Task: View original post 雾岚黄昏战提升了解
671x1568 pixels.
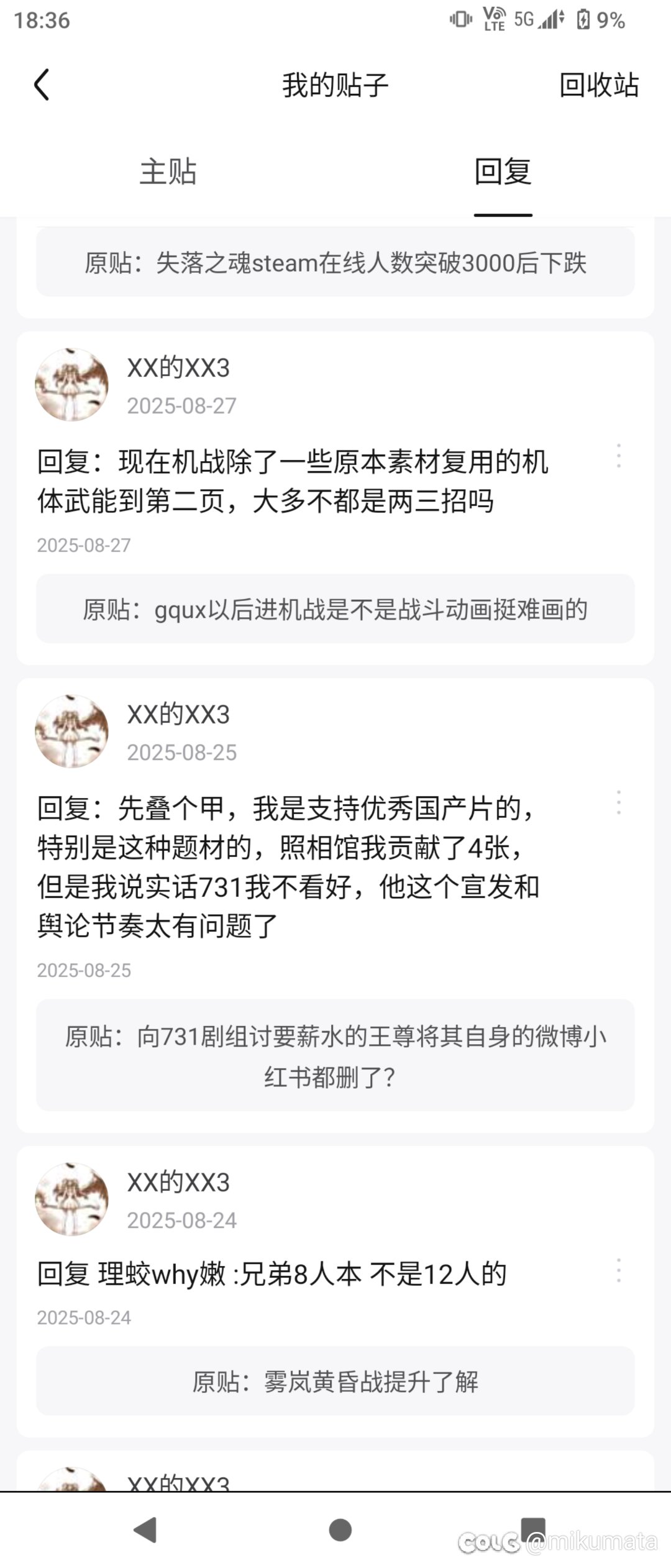Action: click(335, 1382)
